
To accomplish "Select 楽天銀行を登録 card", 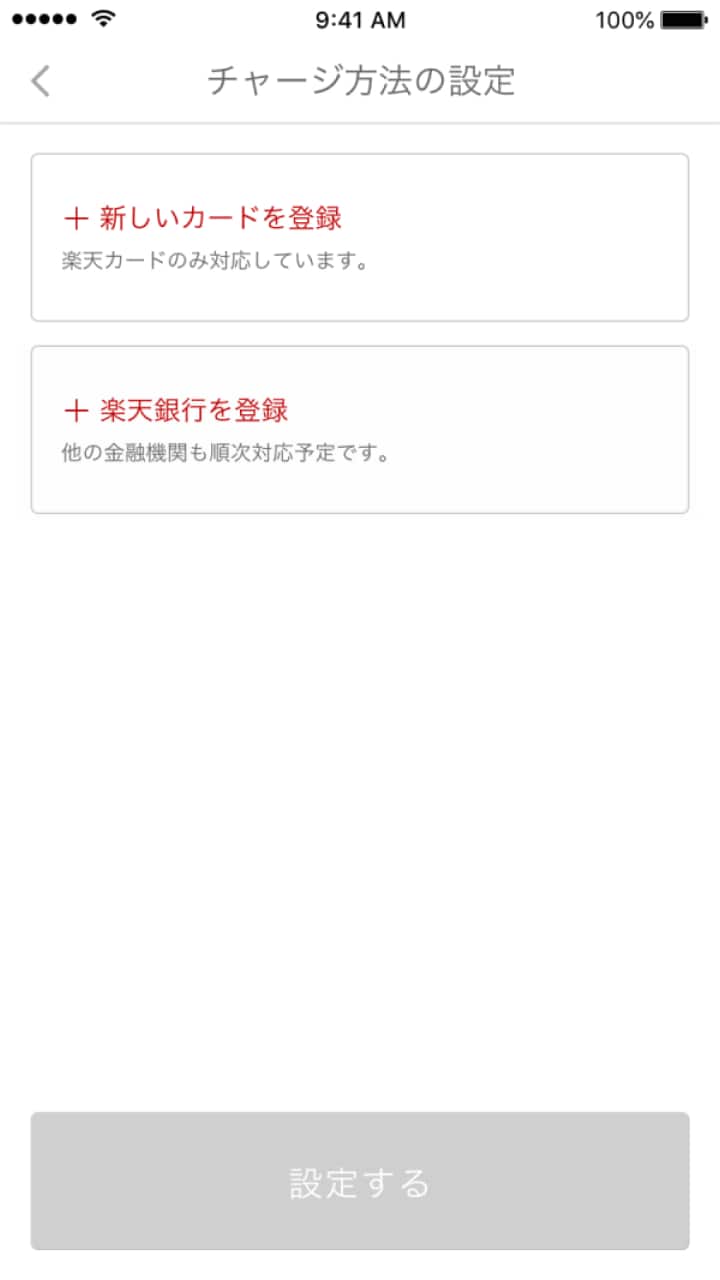I will coord(360,429).
